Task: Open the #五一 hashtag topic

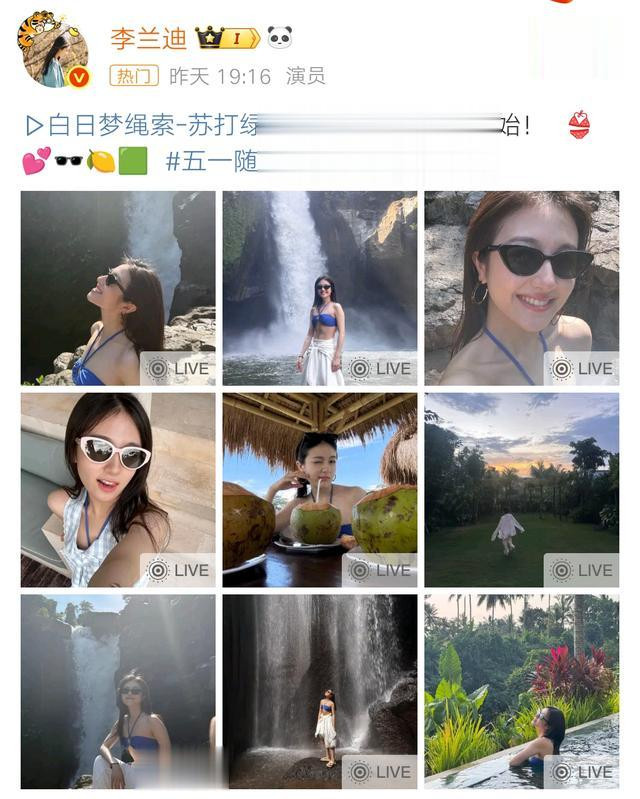Action: point(211,161)
